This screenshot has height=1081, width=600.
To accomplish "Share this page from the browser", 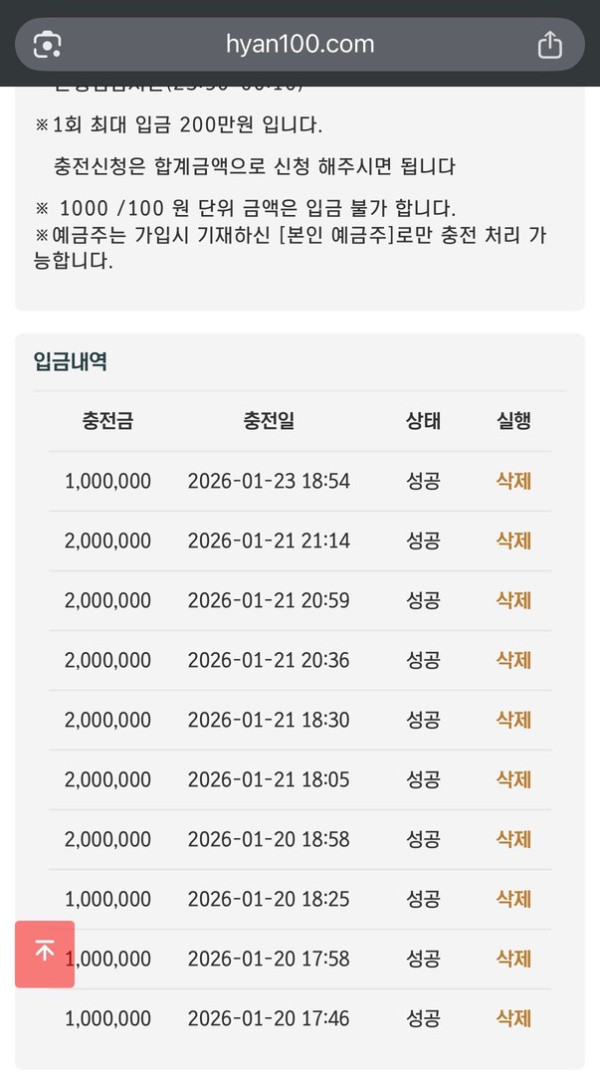I will point(549,45).
